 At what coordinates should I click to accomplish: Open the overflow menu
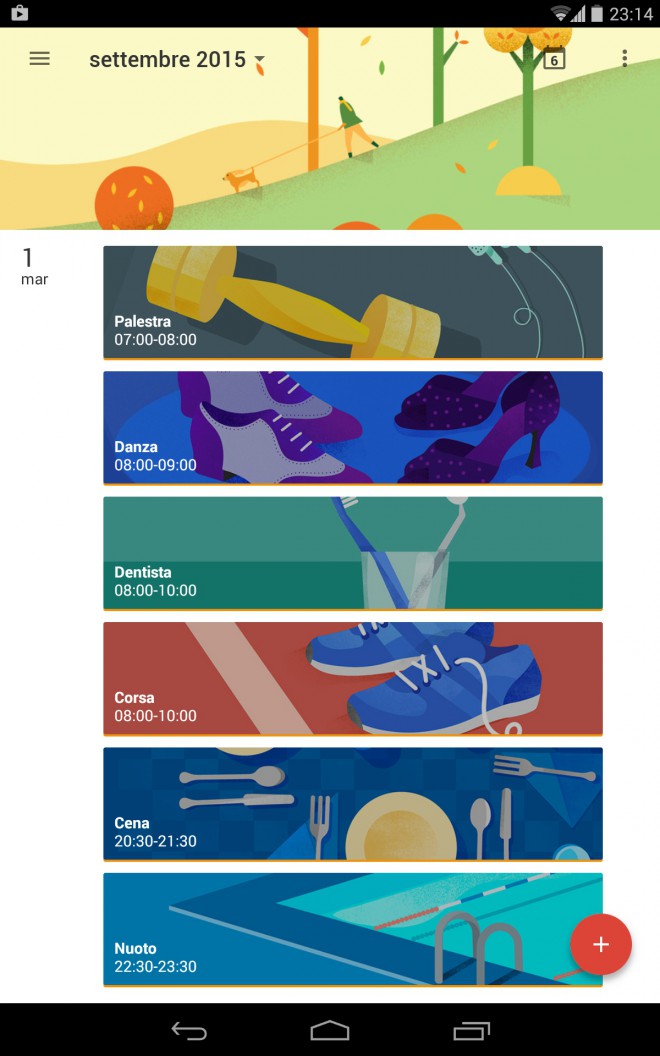pos(624,59)
